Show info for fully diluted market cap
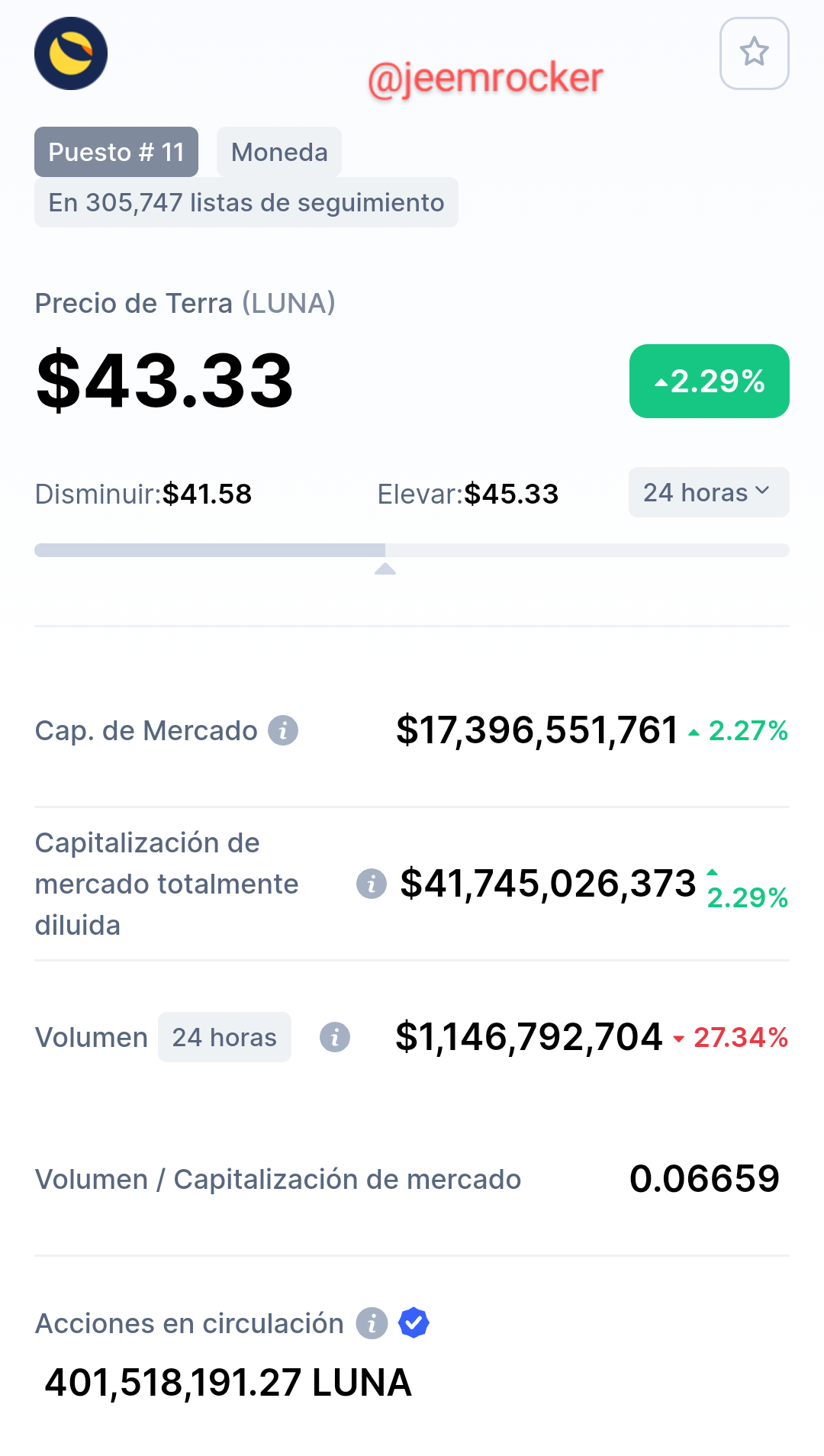824x1456 pixels. (x=372, y=884)
